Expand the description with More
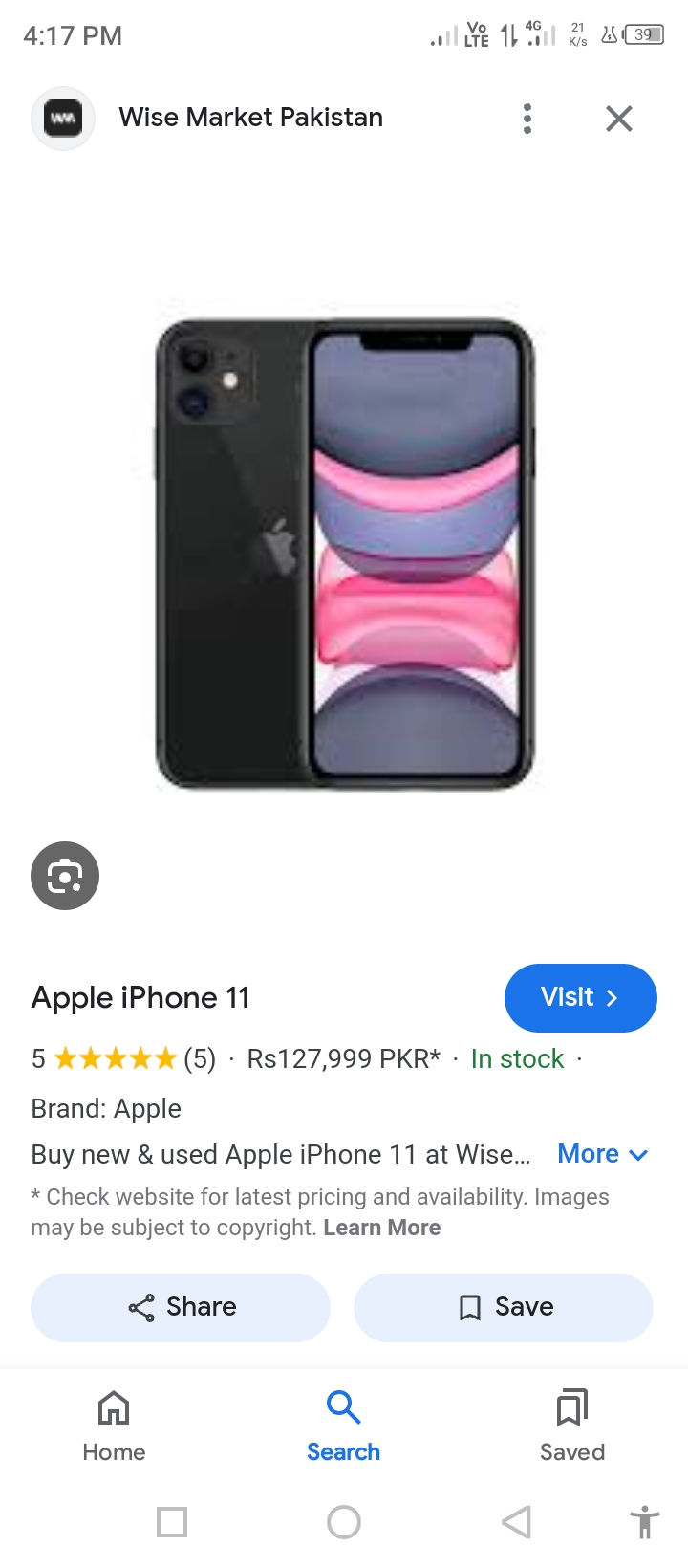This screenshot has width=688, height=1568. point(603,1154)
